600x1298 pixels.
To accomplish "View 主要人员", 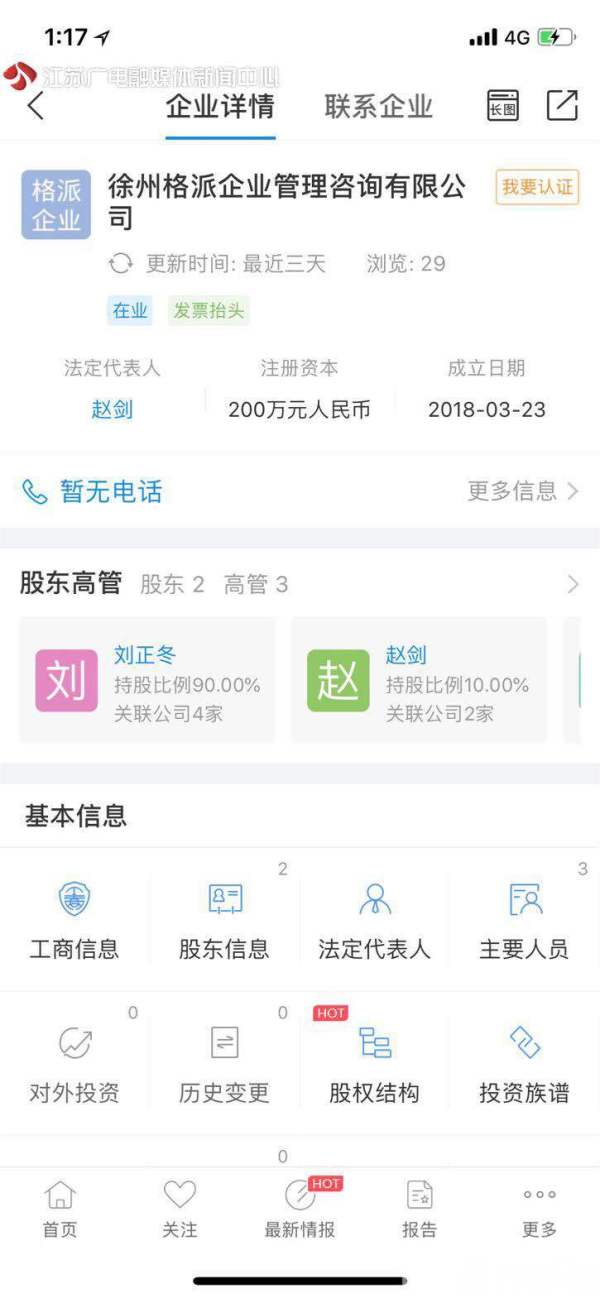I will pyautogui.click(x=524, y=920).
